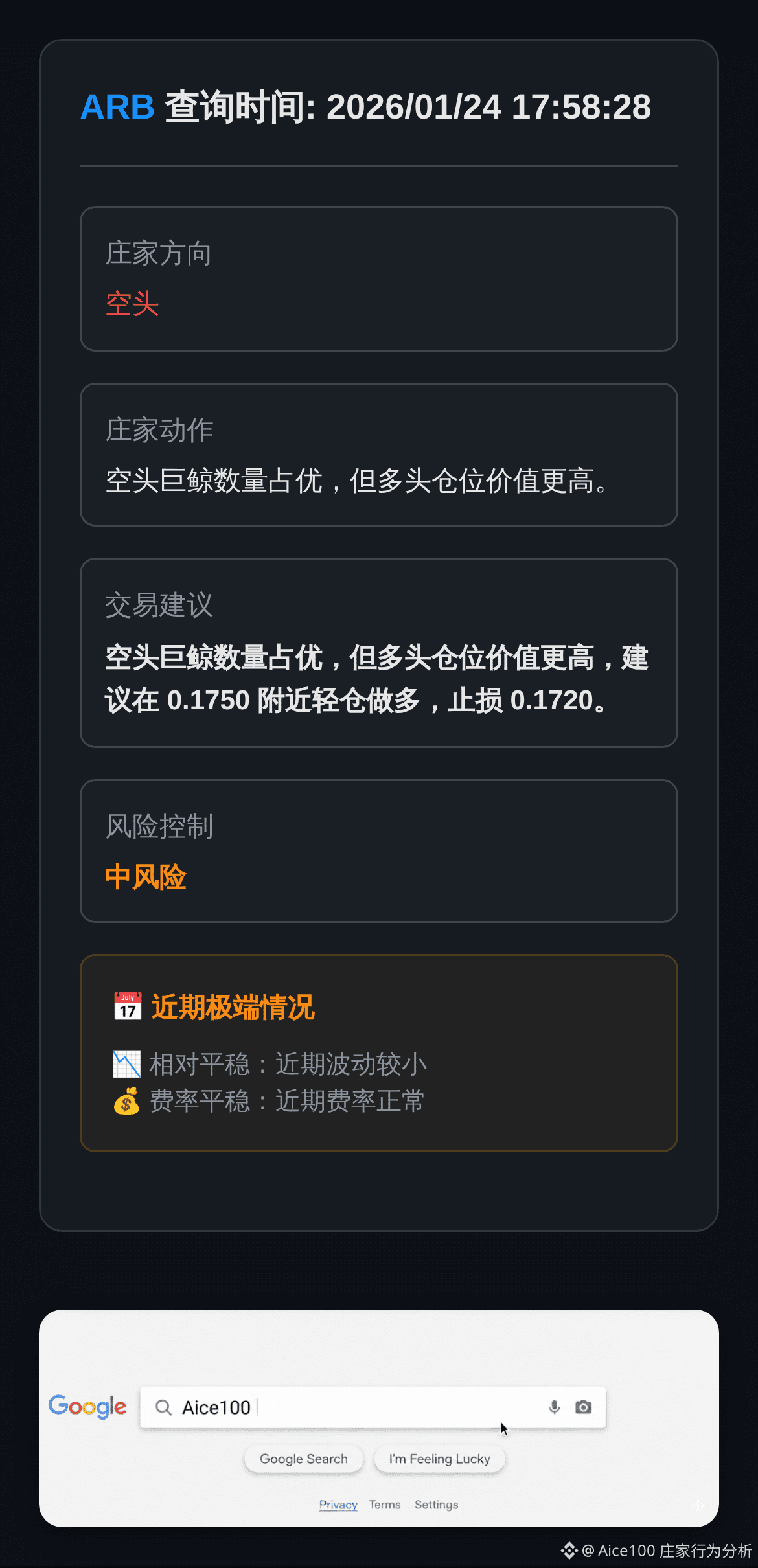Click the magnifying glass icon in the search bar
Screen dimensions: 758x1568
coord(163,1407)
